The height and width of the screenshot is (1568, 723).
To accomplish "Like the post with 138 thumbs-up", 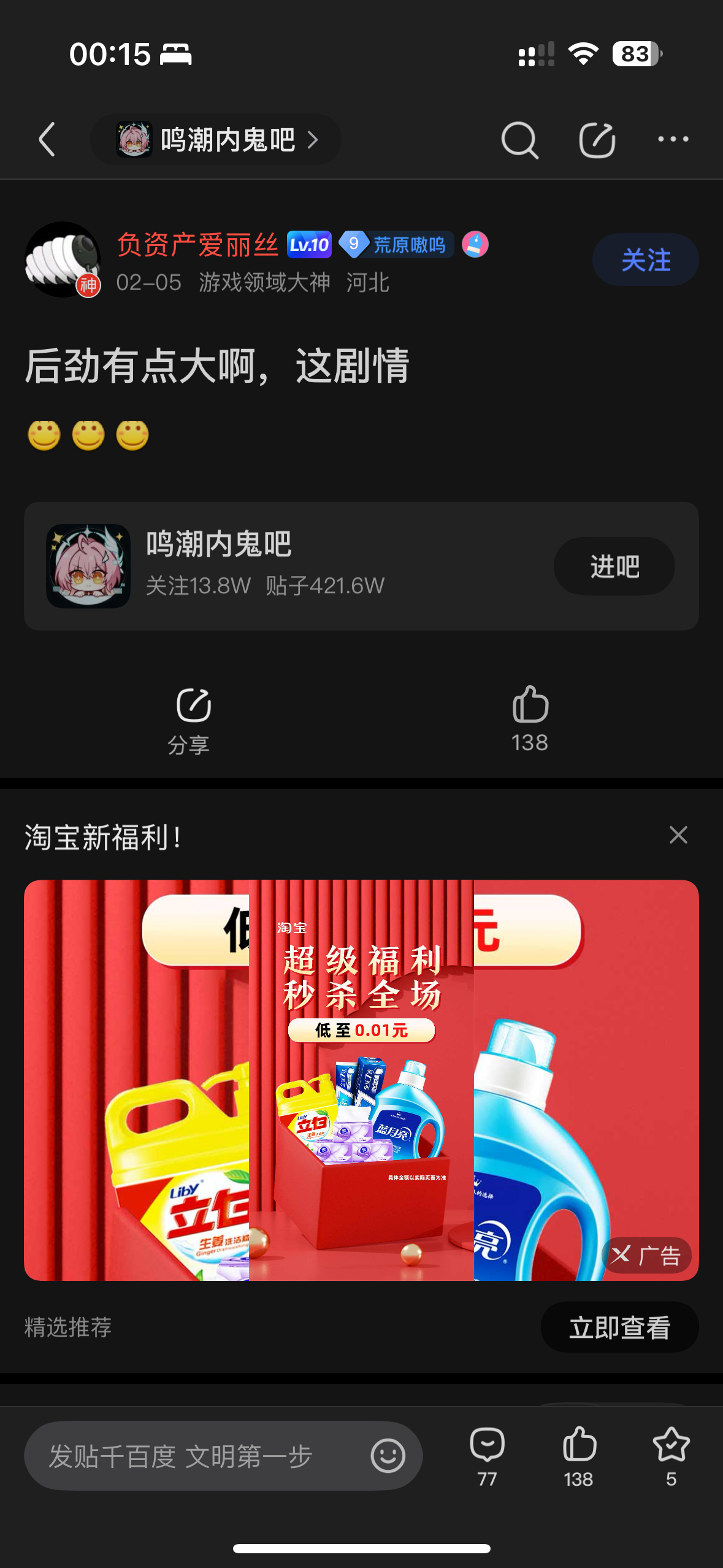I will pos(530,718).
